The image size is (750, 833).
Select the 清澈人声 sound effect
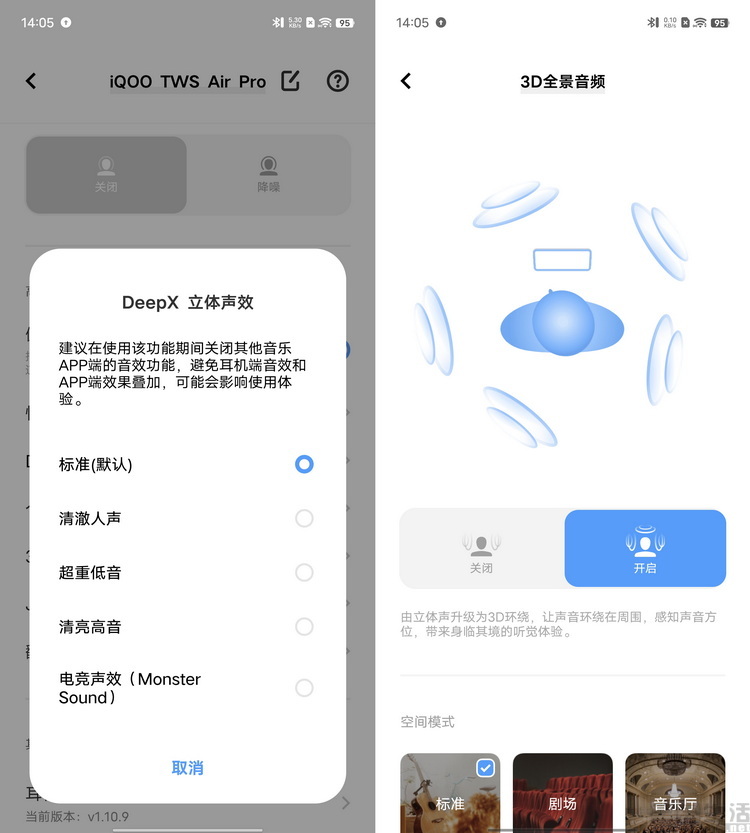point(304,518)
